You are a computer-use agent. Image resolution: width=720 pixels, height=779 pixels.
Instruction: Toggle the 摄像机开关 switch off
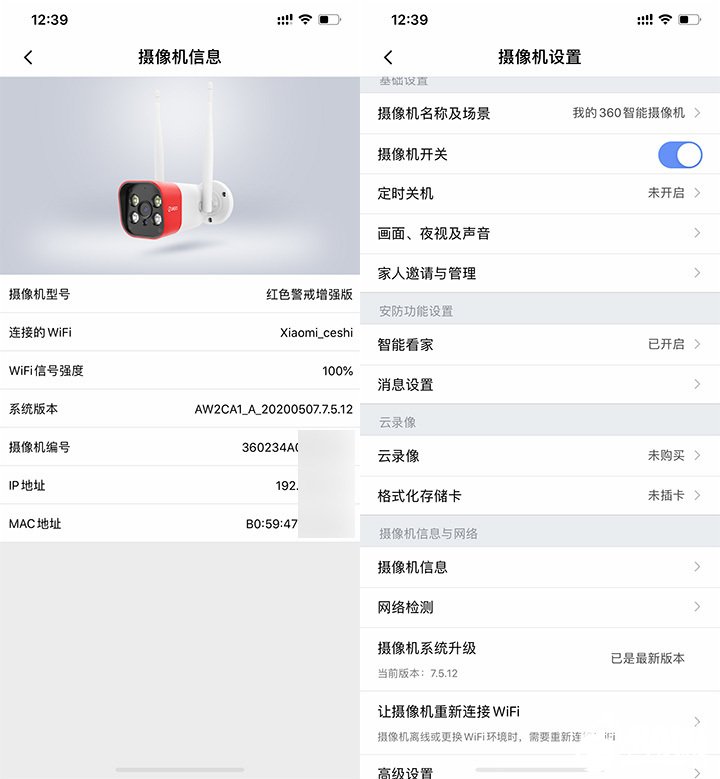(x=679, y=155)
